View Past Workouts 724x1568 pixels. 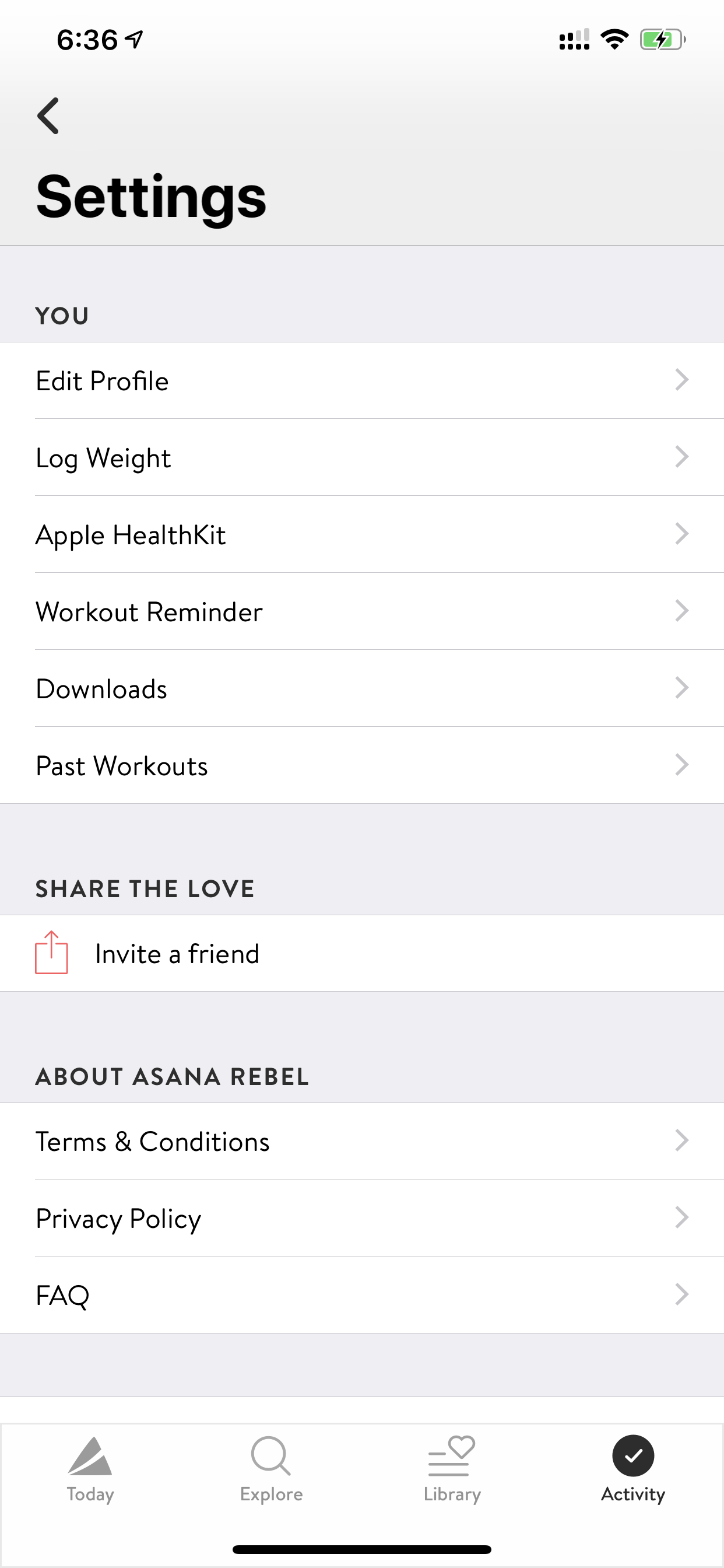click(362, 765)
